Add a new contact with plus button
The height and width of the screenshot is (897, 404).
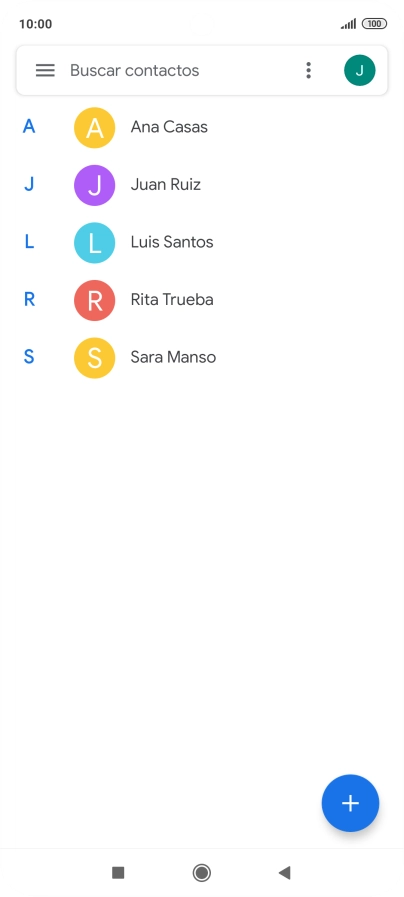(350, 803)
